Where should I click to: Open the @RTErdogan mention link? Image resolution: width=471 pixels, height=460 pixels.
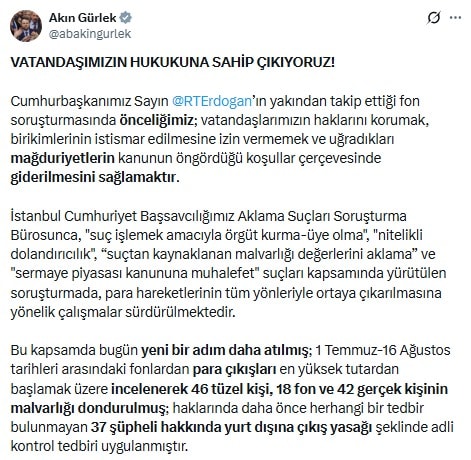pos(212,101)
